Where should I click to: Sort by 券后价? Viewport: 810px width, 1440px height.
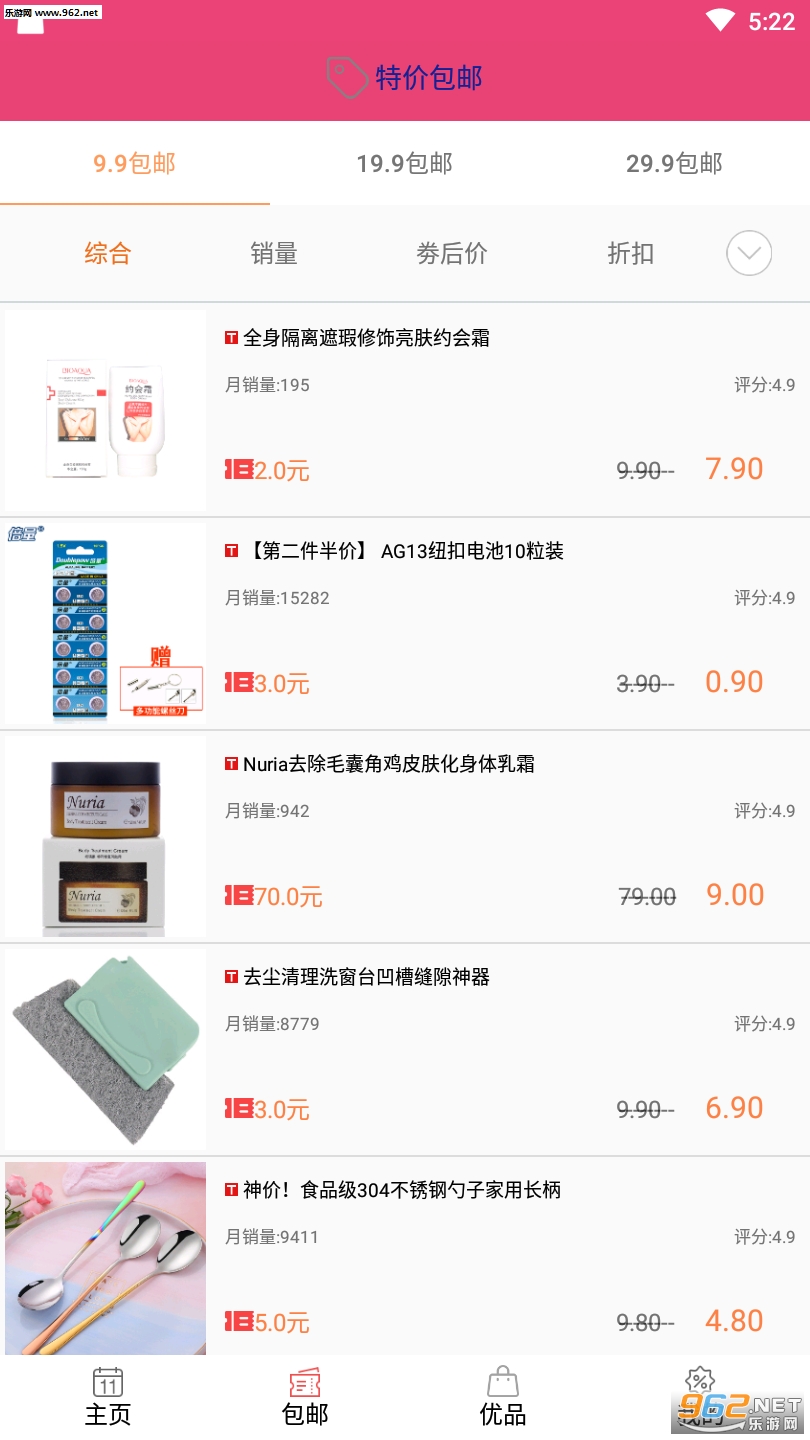coord(452,254)
